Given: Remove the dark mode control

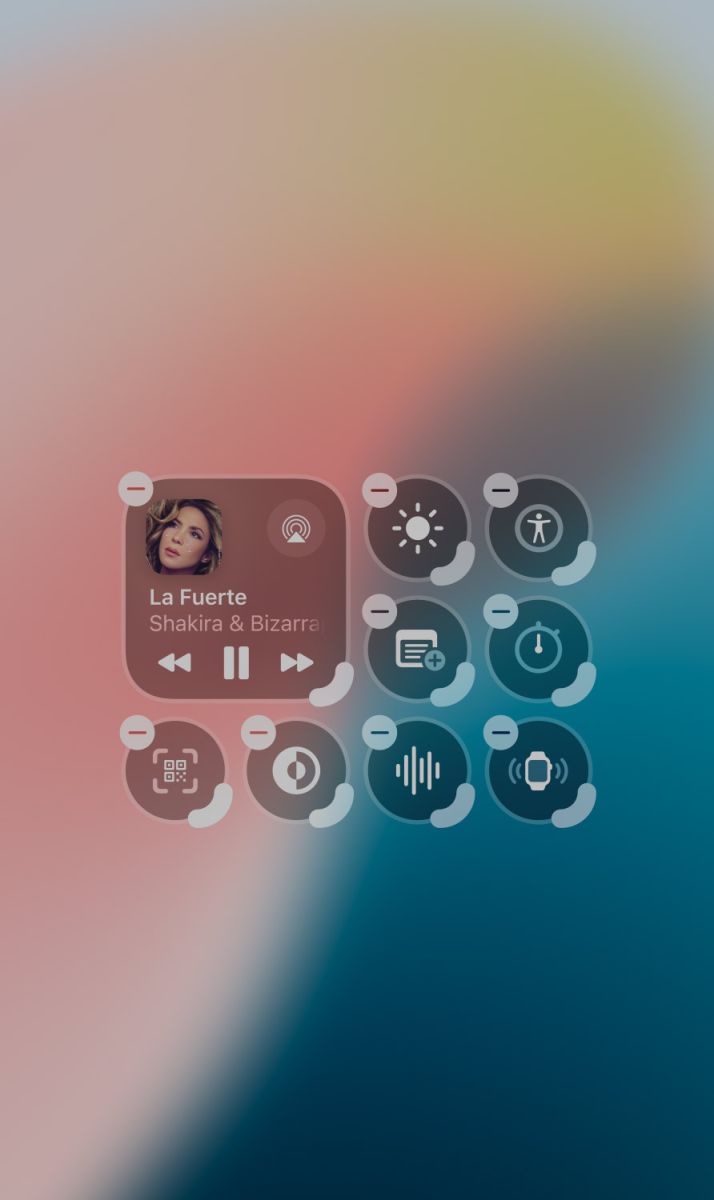Looking at the screenshot, I should [x=258, y=732].
